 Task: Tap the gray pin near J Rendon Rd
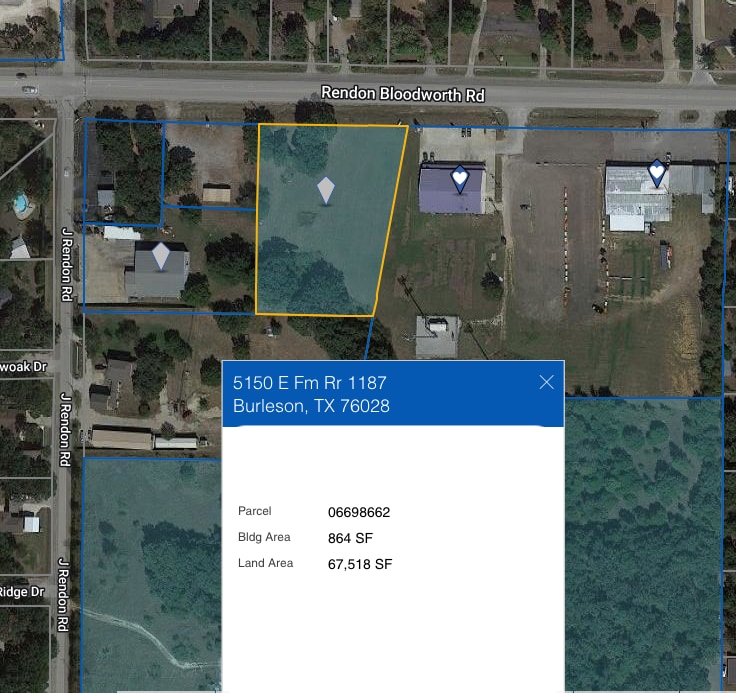tap(161, 257)
